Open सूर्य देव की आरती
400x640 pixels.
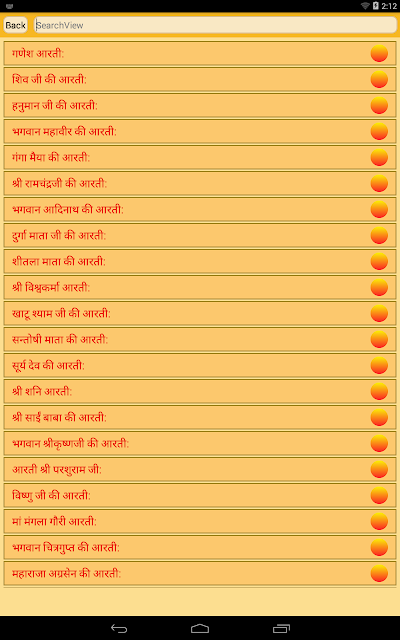[200, 366]
